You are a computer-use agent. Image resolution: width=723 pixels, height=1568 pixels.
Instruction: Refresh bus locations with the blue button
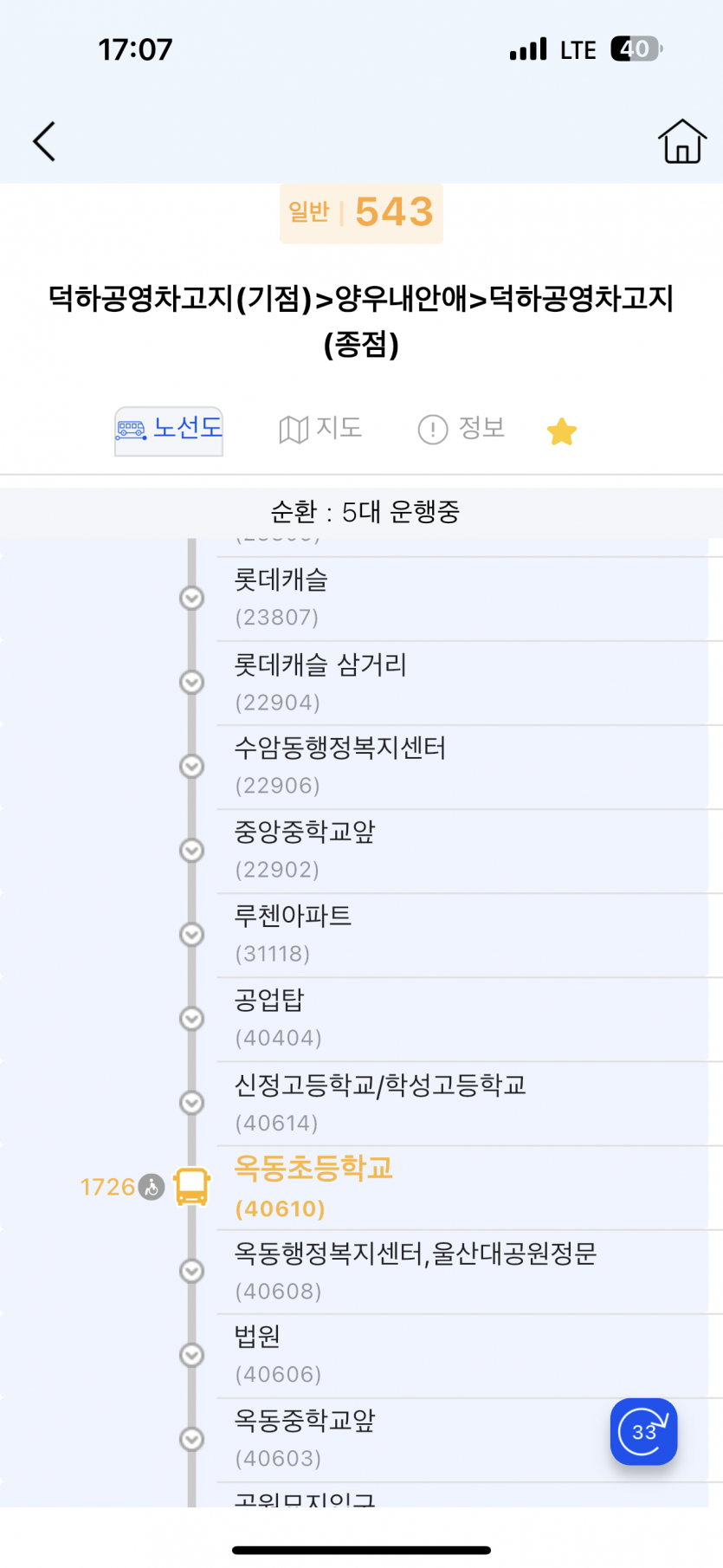click(643, 1431)
